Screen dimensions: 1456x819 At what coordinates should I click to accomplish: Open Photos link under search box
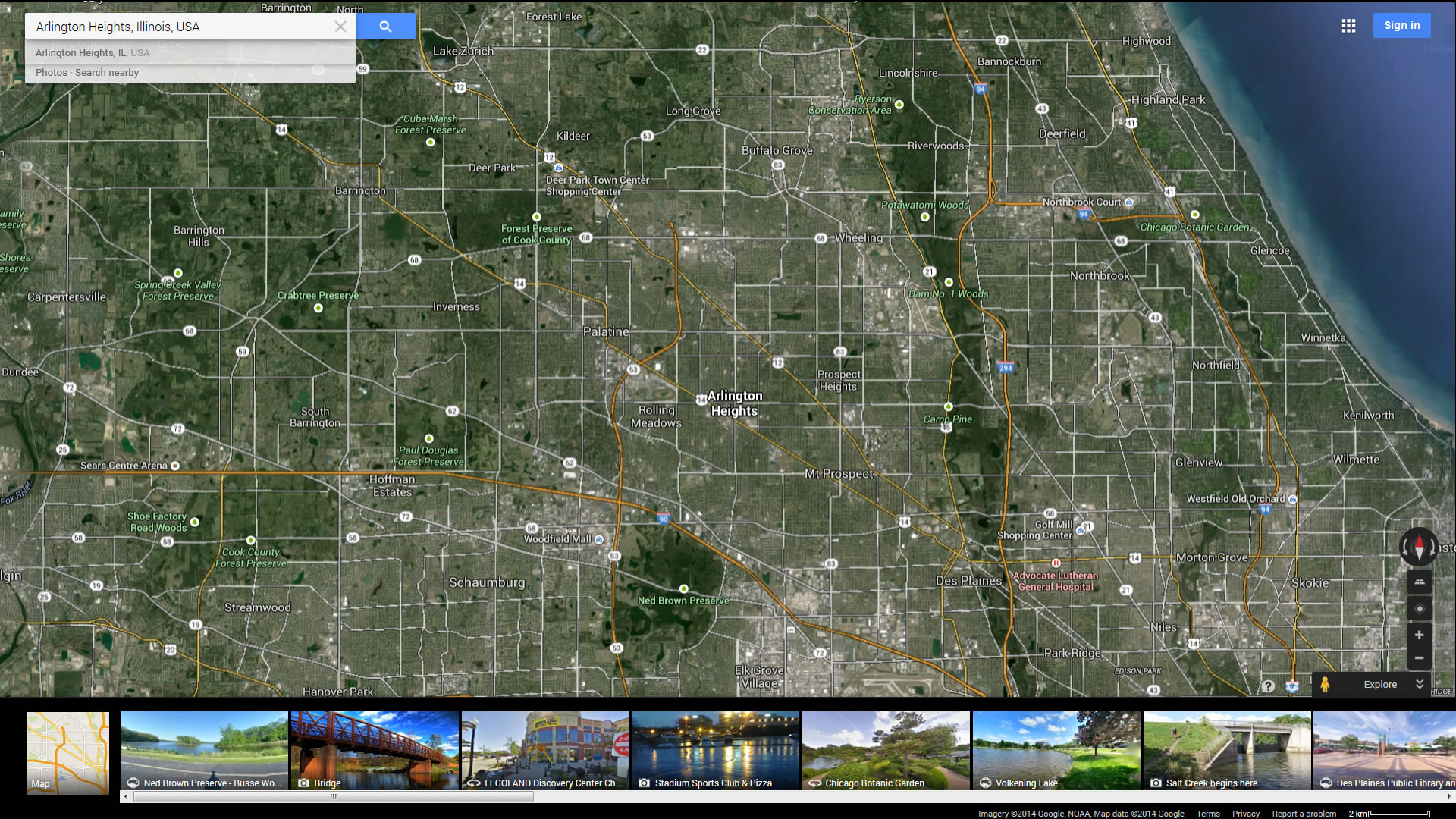pyautogui.click(x=51, y=73)
